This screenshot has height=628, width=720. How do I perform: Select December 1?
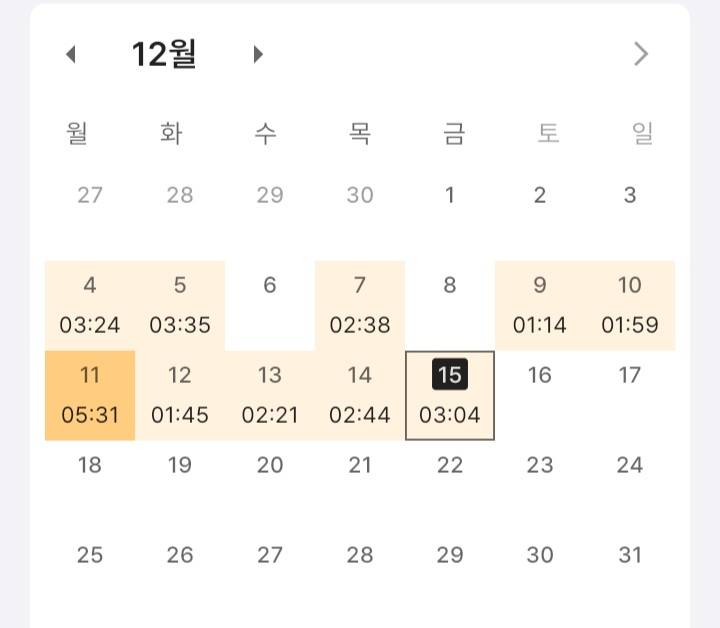coord(450,196)
